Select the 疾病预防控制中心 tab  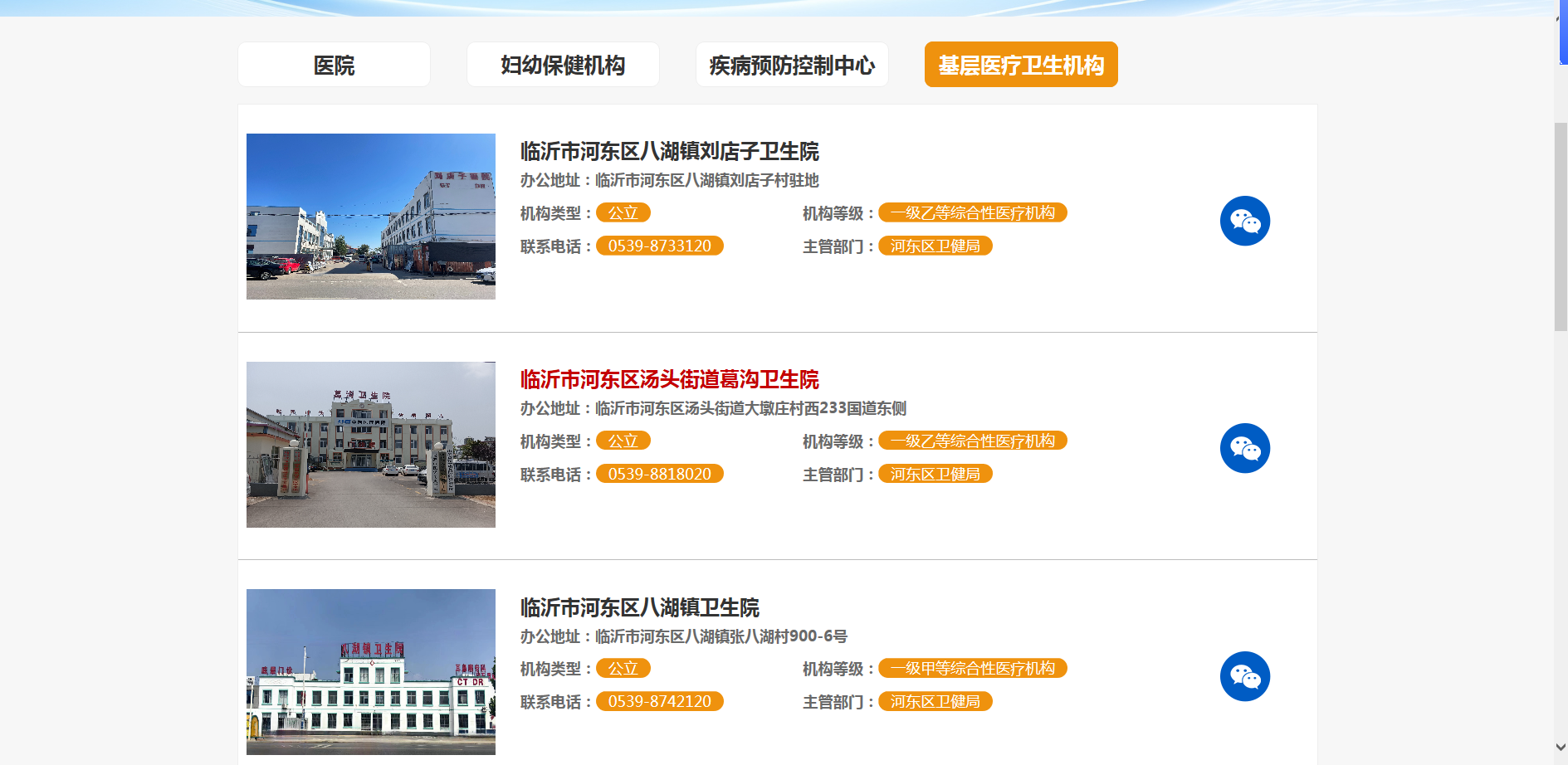click(792, 65)
